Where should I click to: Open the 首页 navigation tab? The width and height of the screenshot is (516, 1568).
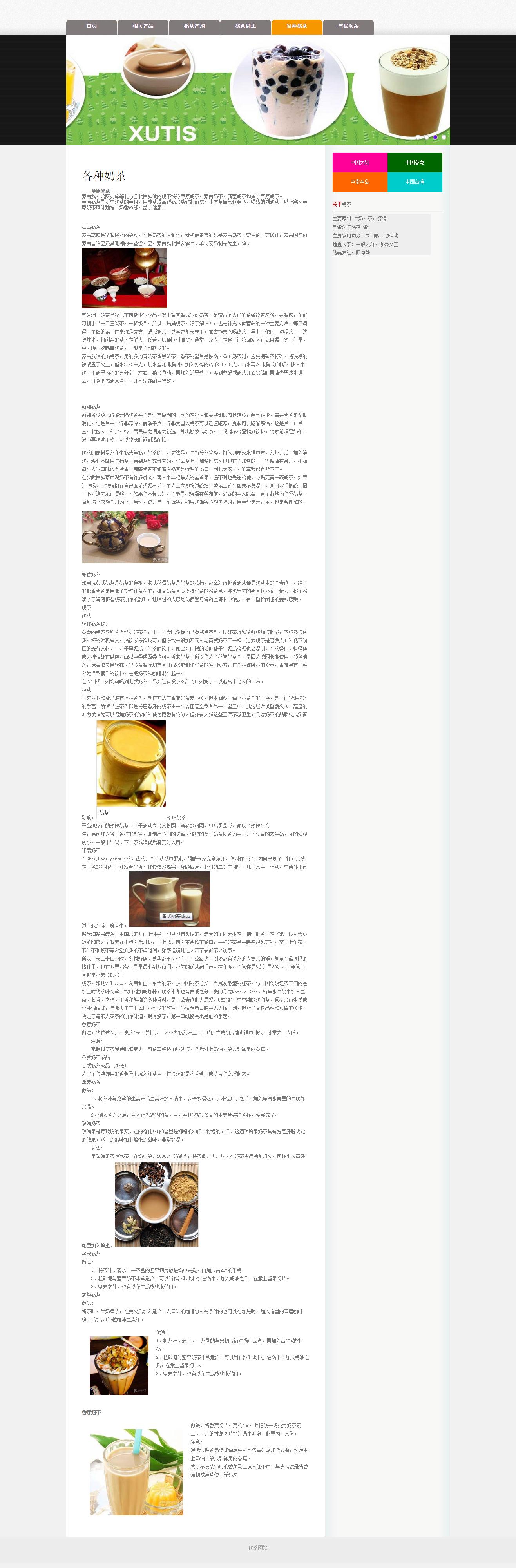(91, 26)
